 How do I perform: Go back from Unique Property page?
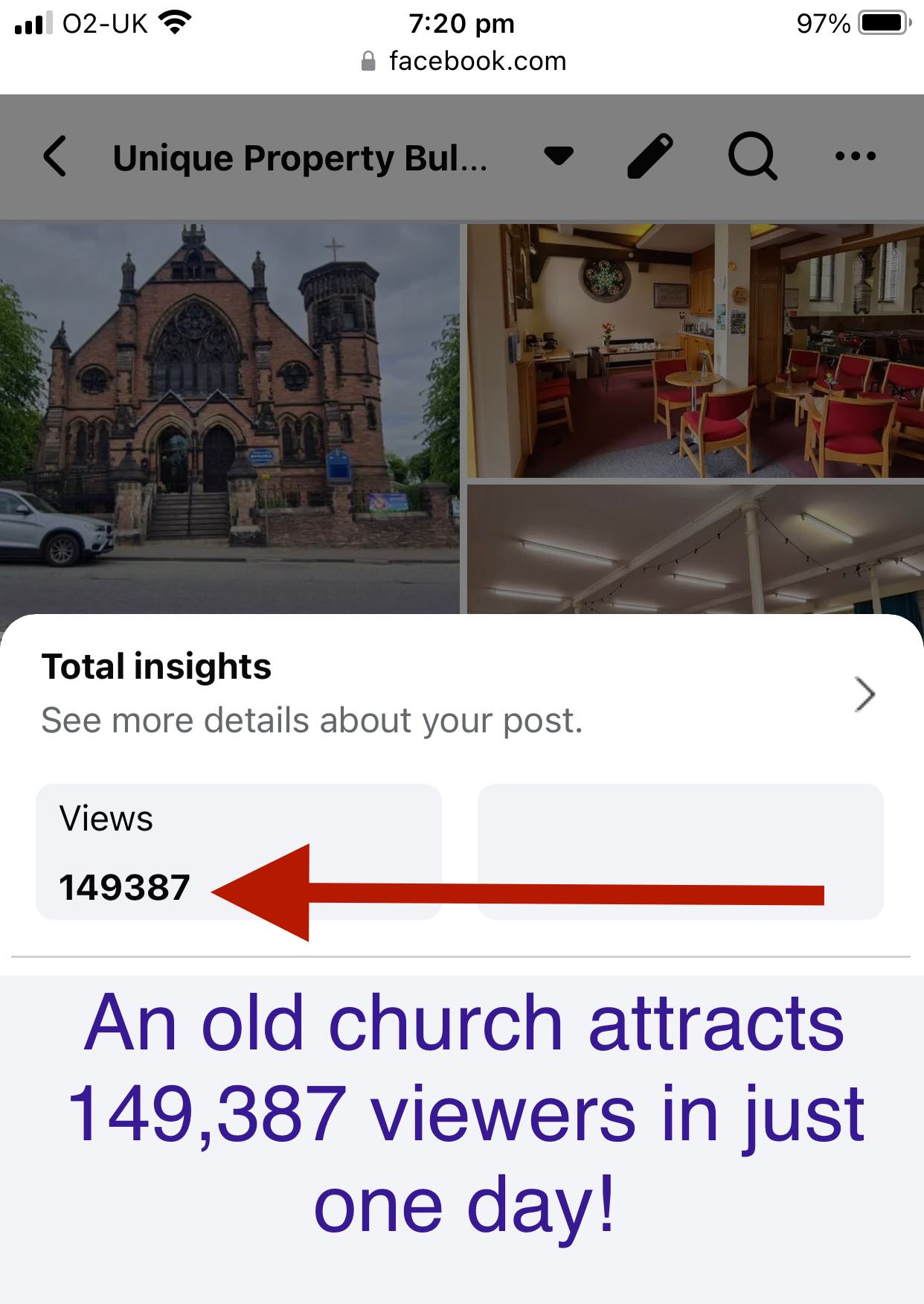tap(56, 156)
